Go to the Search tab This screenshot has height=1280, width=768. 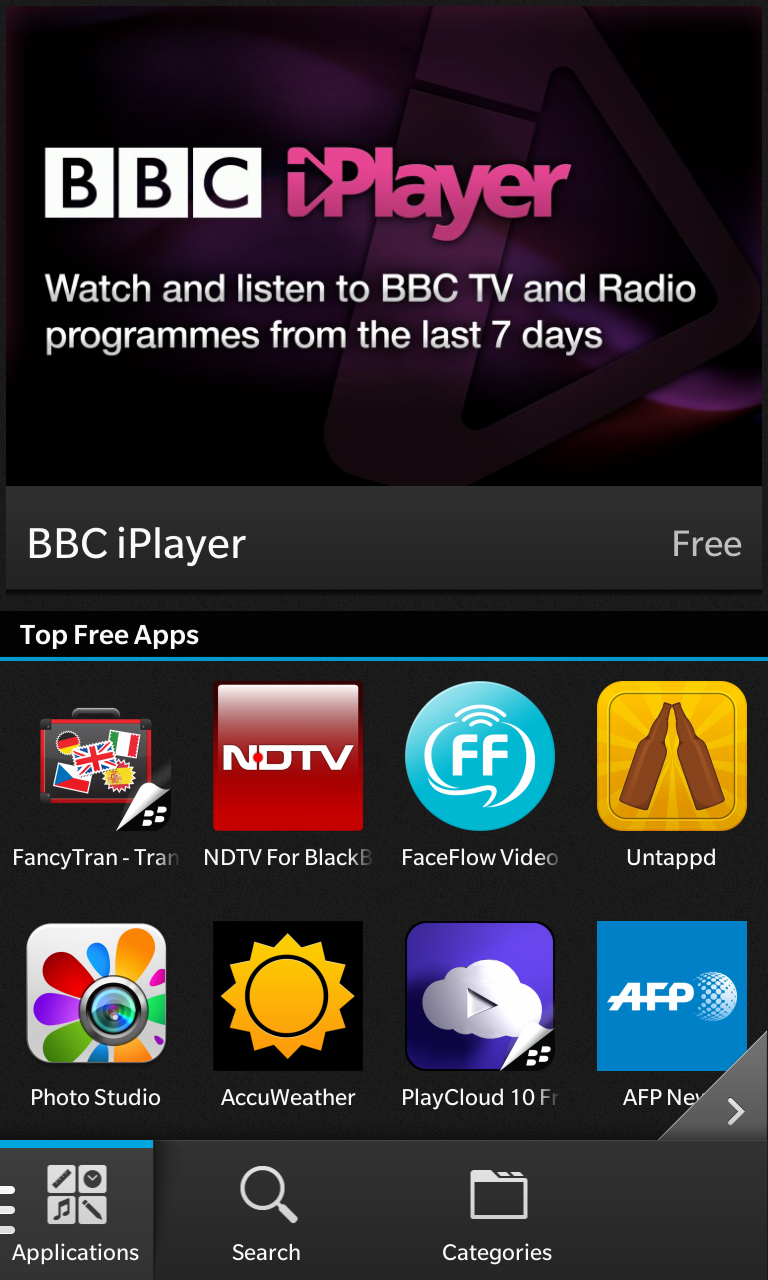coord(266,1212)
